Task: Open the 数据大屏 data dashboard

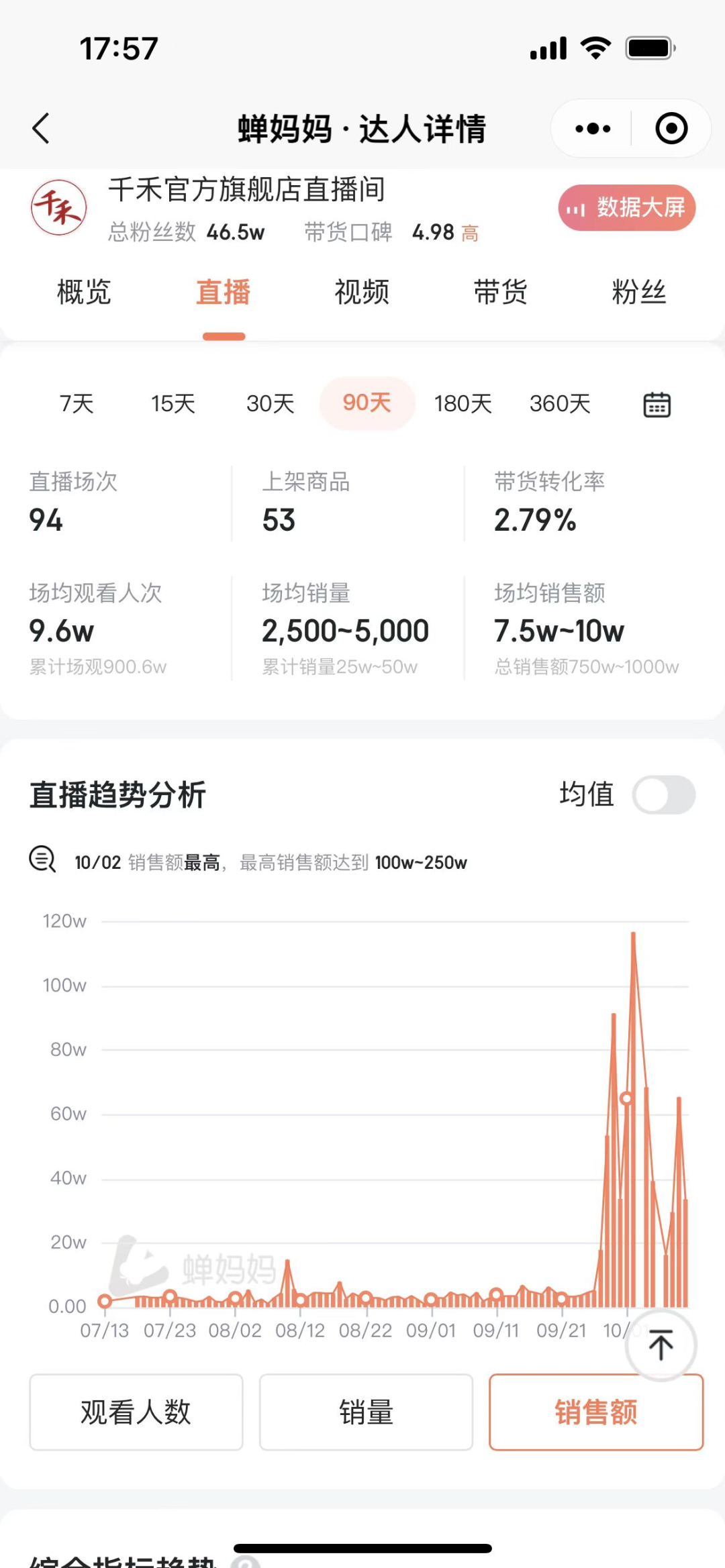Action: click(626, 208)
